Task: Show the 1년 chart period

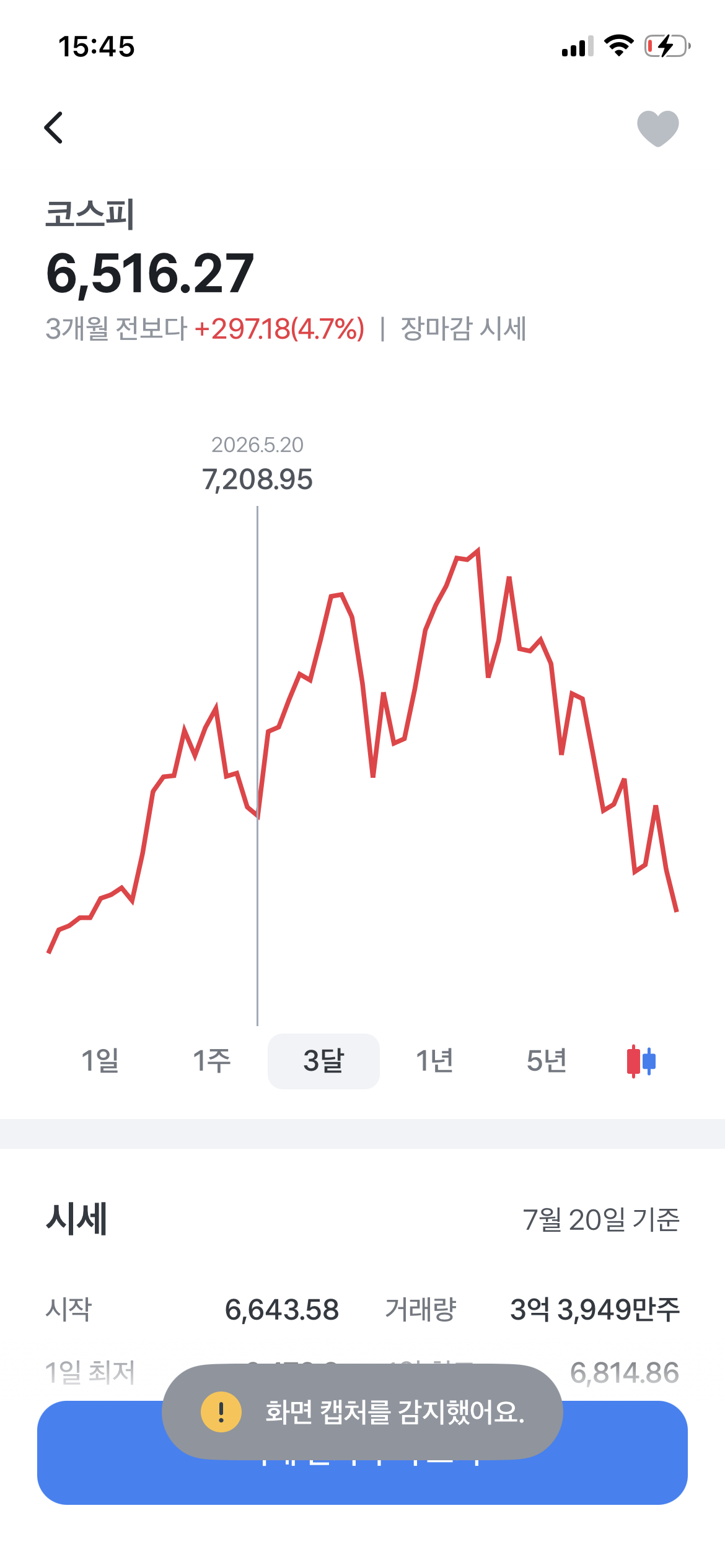Action: [x=435, y=1061]
